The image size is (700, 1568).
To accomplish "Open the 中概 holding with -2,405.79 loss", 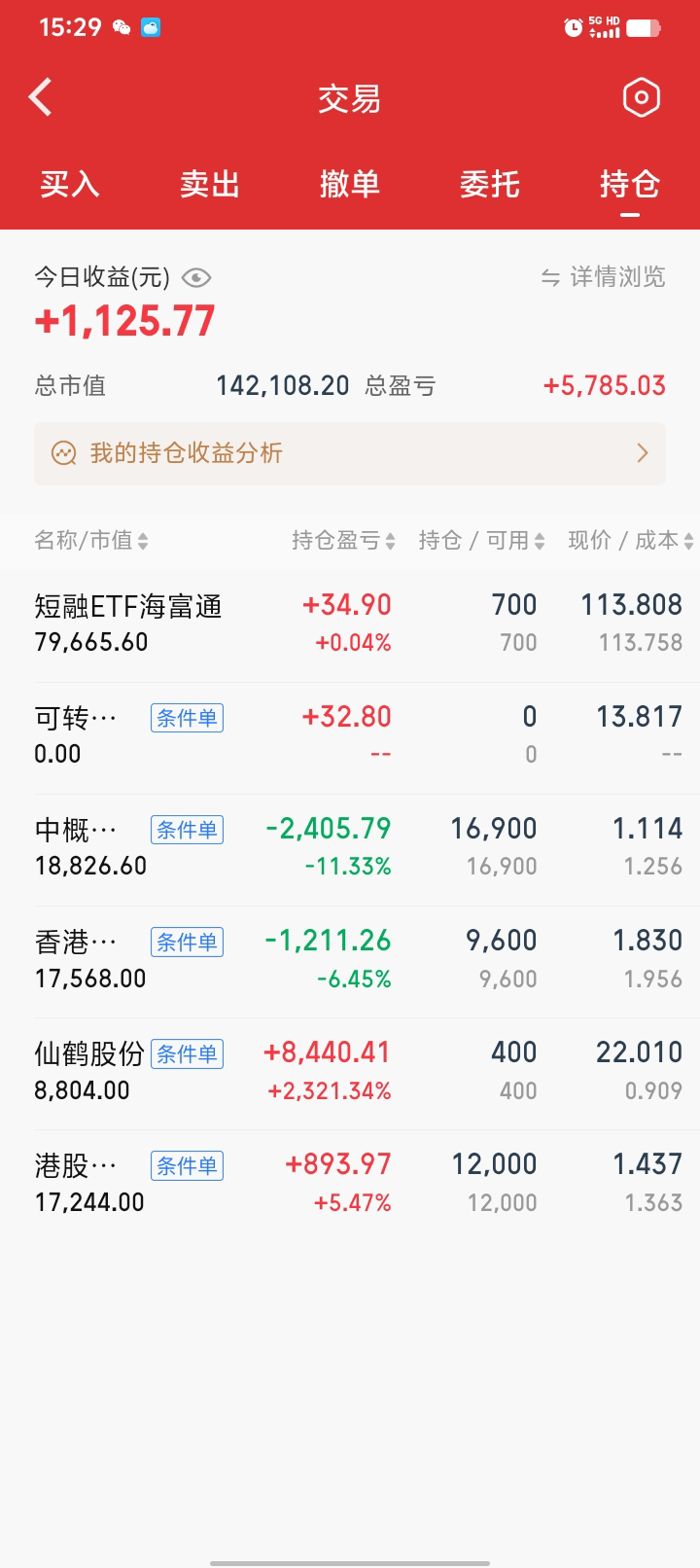I will (x=350, y=846).
